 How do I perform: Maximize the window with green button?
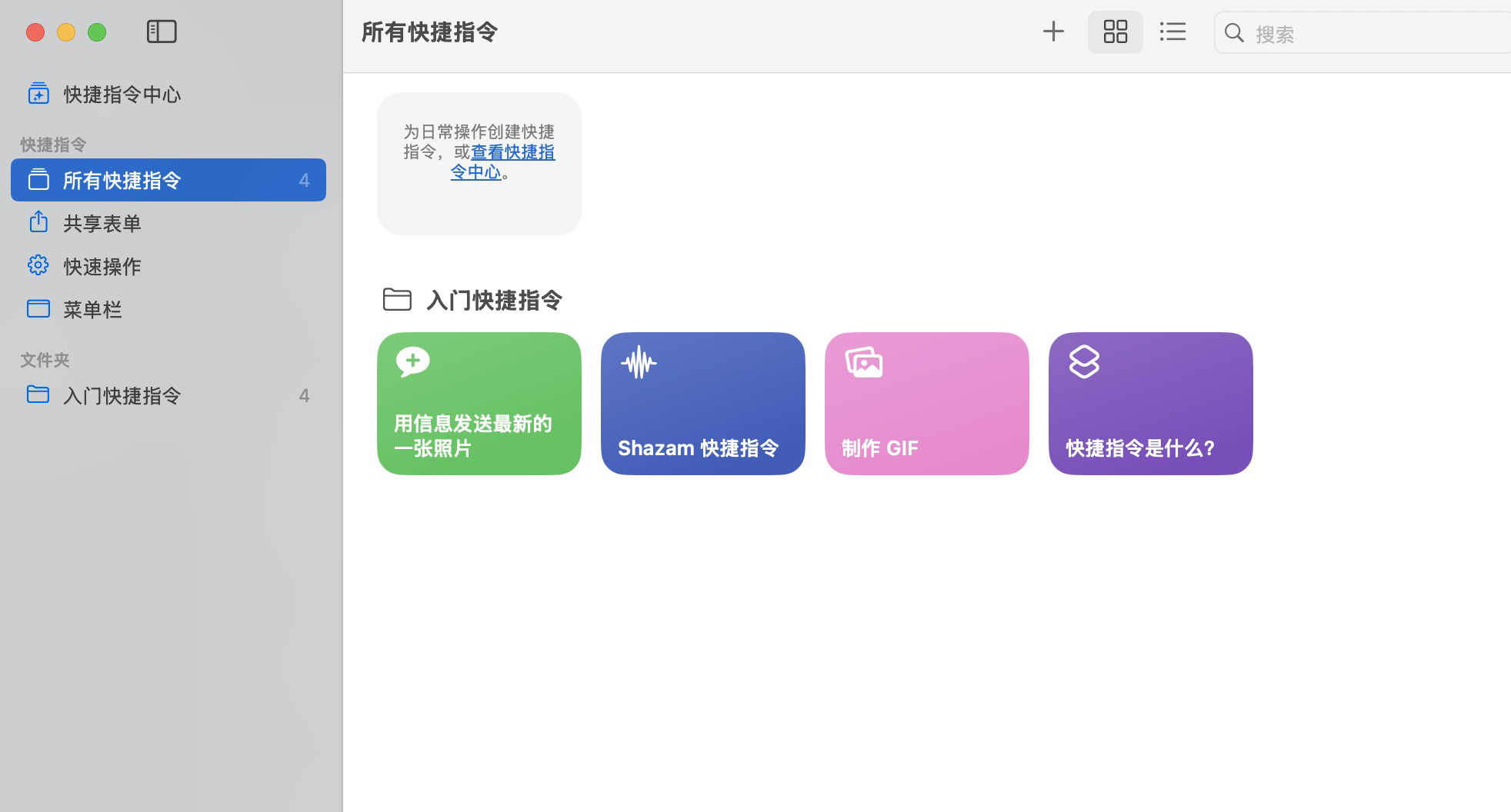point(97,32)
